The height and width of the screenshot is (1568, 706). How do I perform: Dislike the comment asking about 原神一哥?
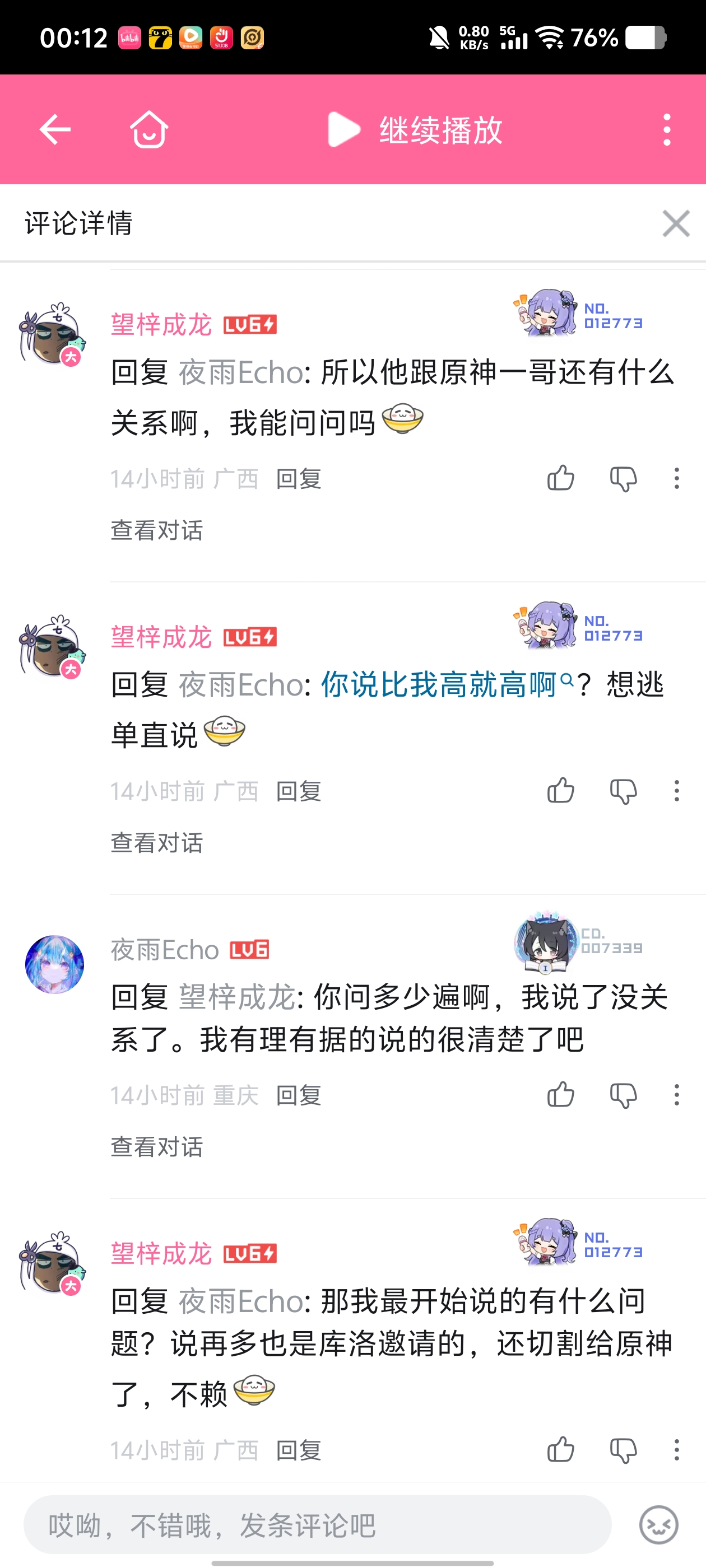[x=623, y=478]
